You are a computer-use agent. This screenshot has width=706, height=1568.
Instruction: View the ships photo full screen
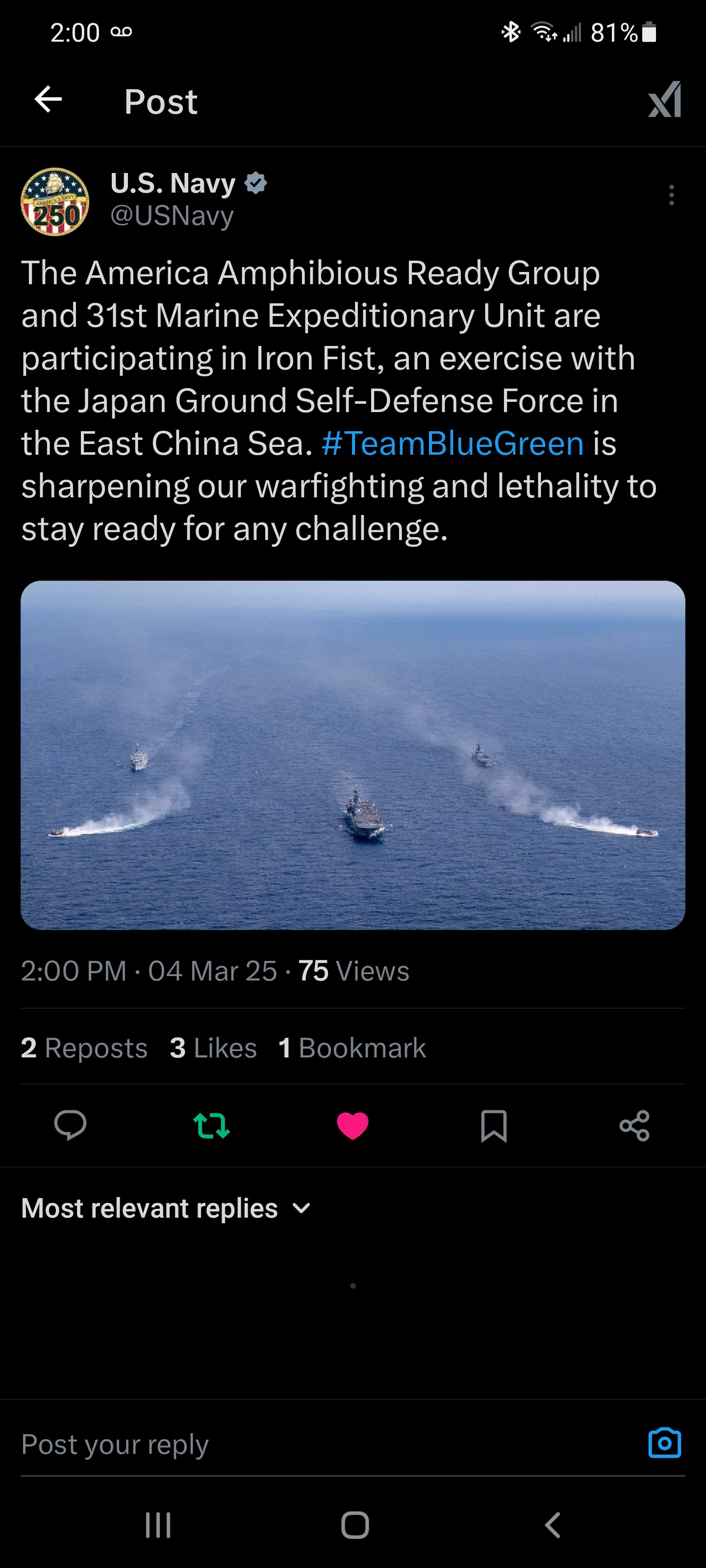[x=353, y=755]
